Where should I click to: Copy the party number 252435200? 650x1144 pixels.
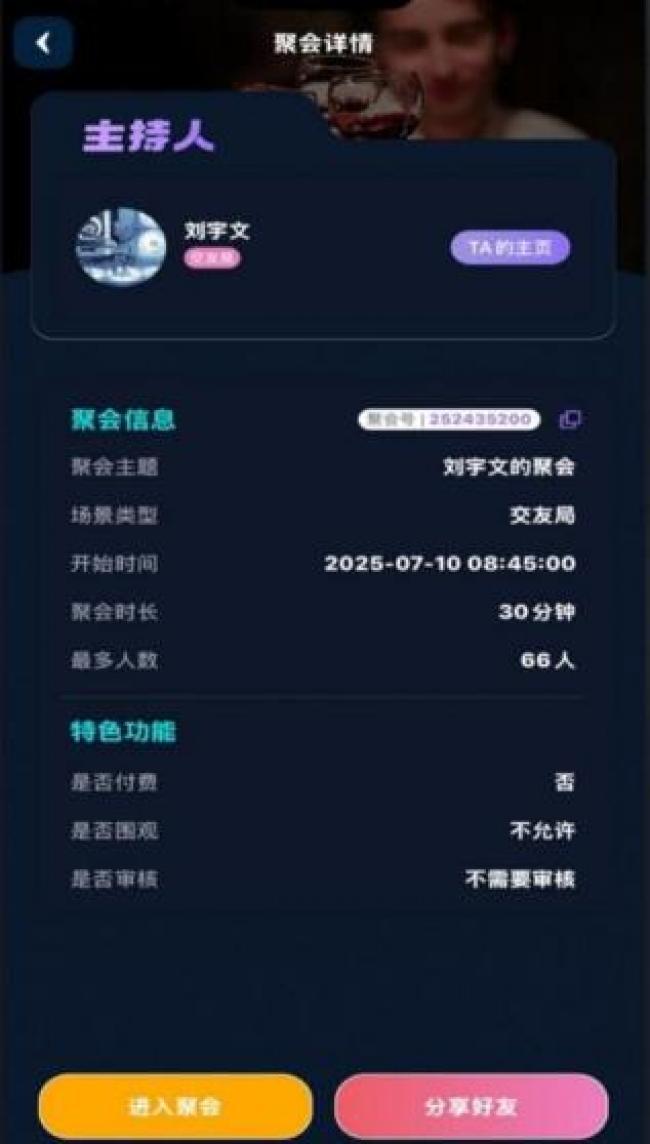click(570, 420)
